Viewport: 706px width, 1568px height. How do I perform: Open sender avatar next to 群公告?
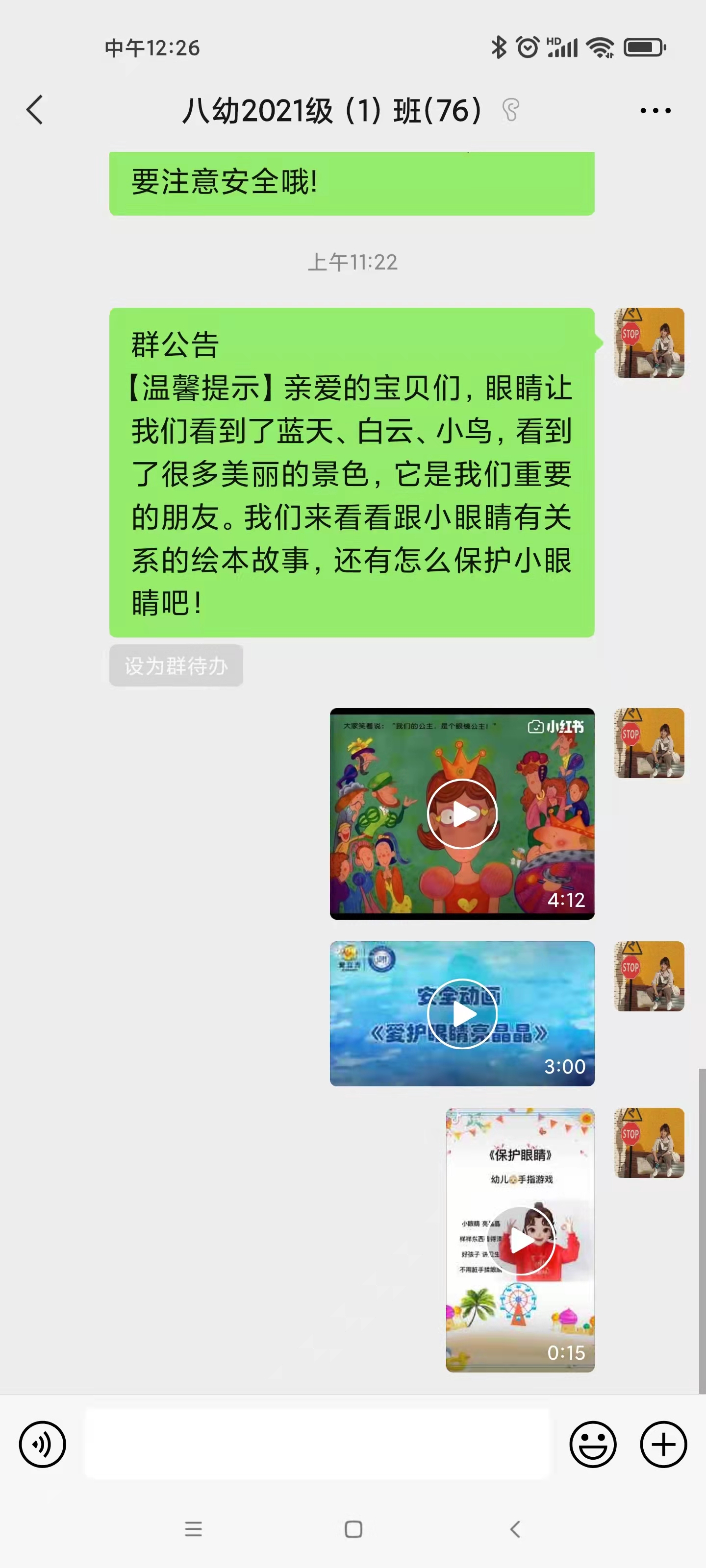click(x=649, y=343)
